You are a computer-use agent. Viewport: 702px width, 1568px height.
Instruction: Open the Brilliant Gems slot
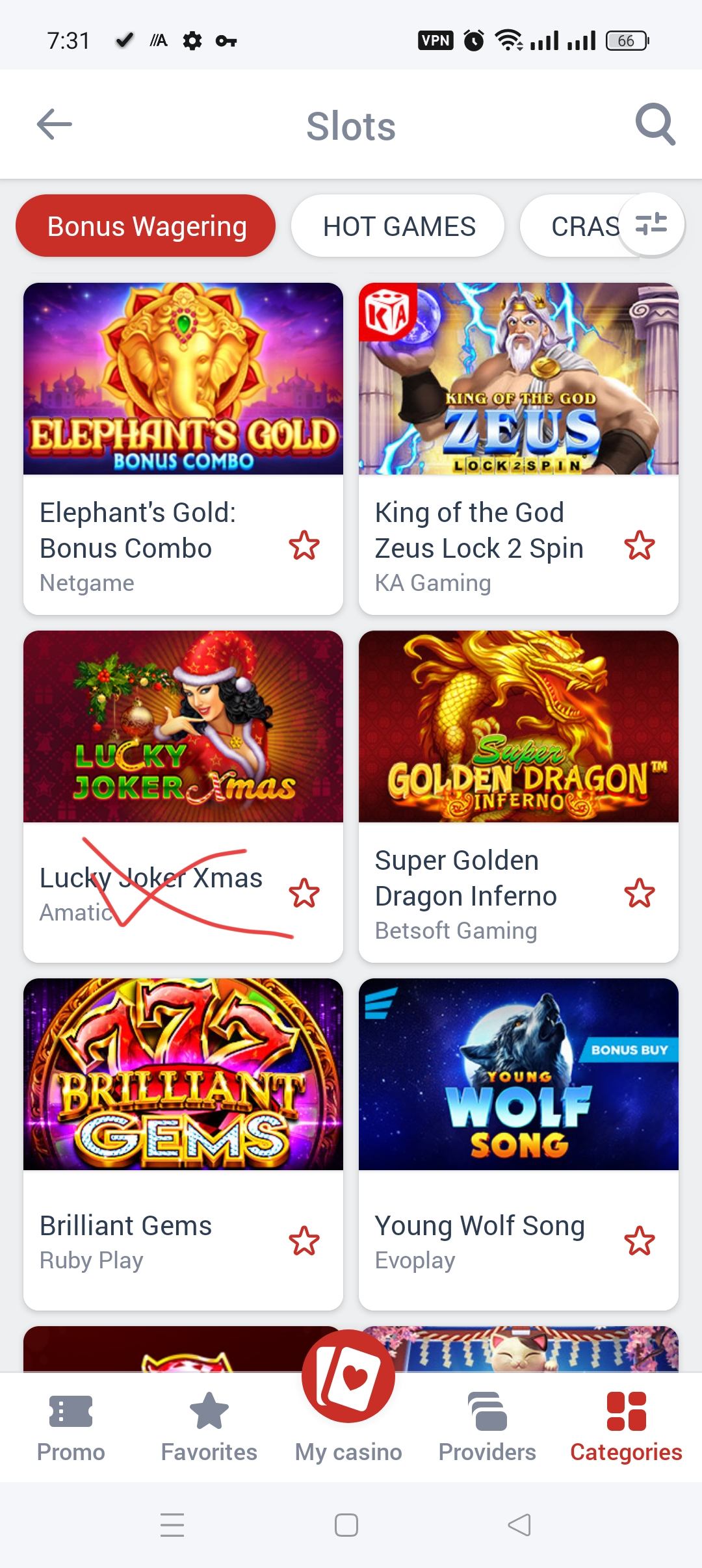183,1075
